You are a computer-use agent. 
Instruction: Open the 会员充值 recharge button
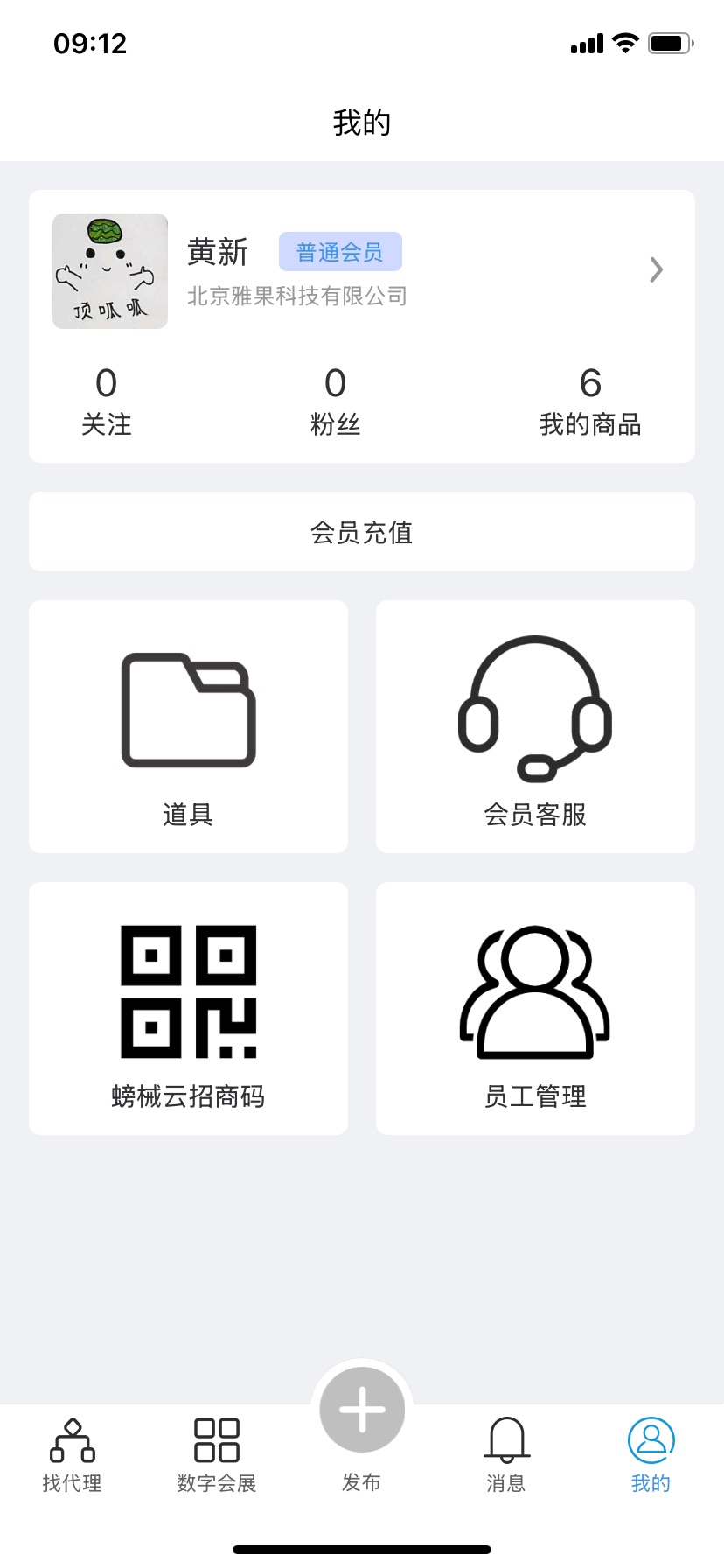pos(362,532)
